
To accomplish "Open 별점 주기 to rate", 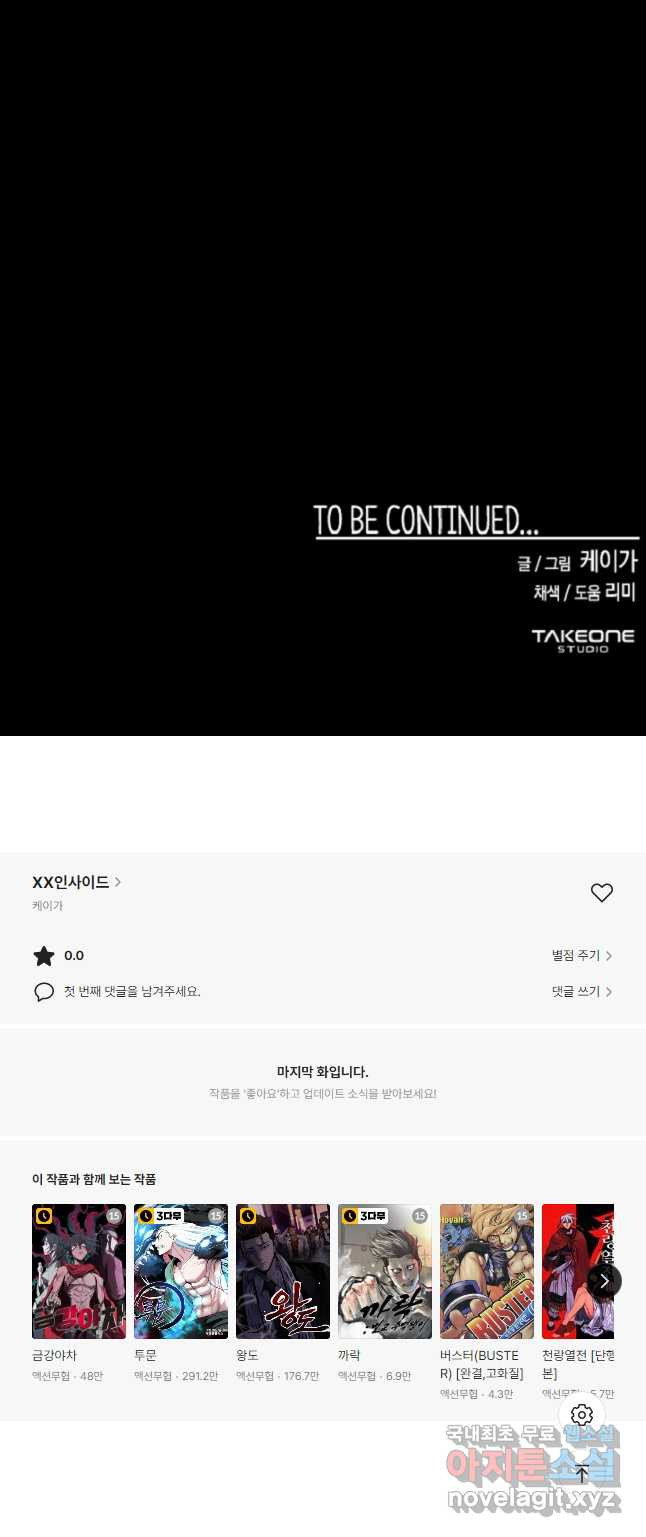I will click(x=581, y=956).
